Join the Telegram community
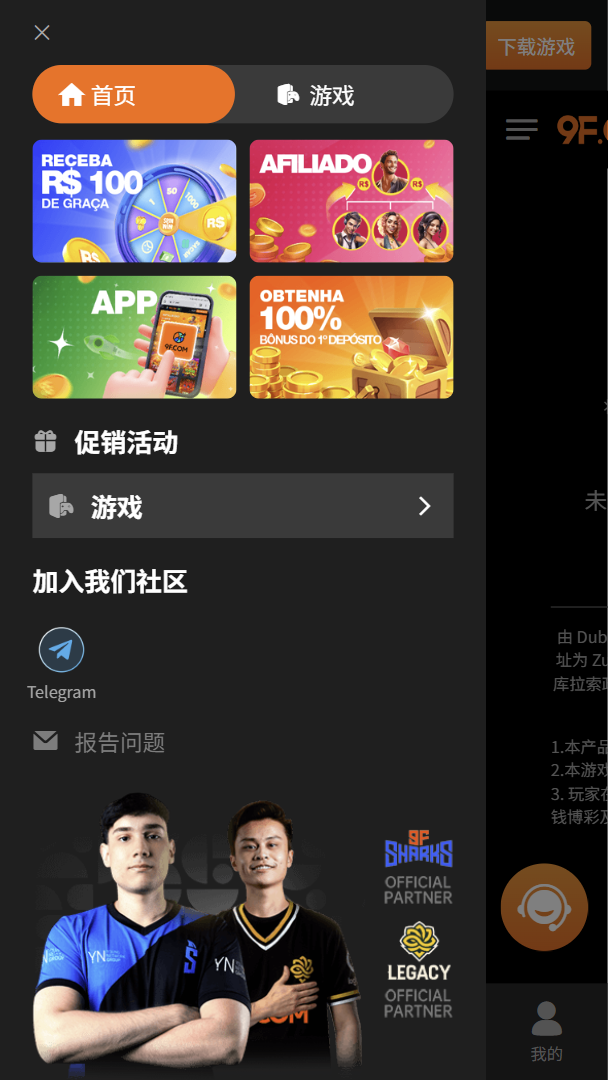Screen dimensions: 608x1080 (x=61, y=660)
